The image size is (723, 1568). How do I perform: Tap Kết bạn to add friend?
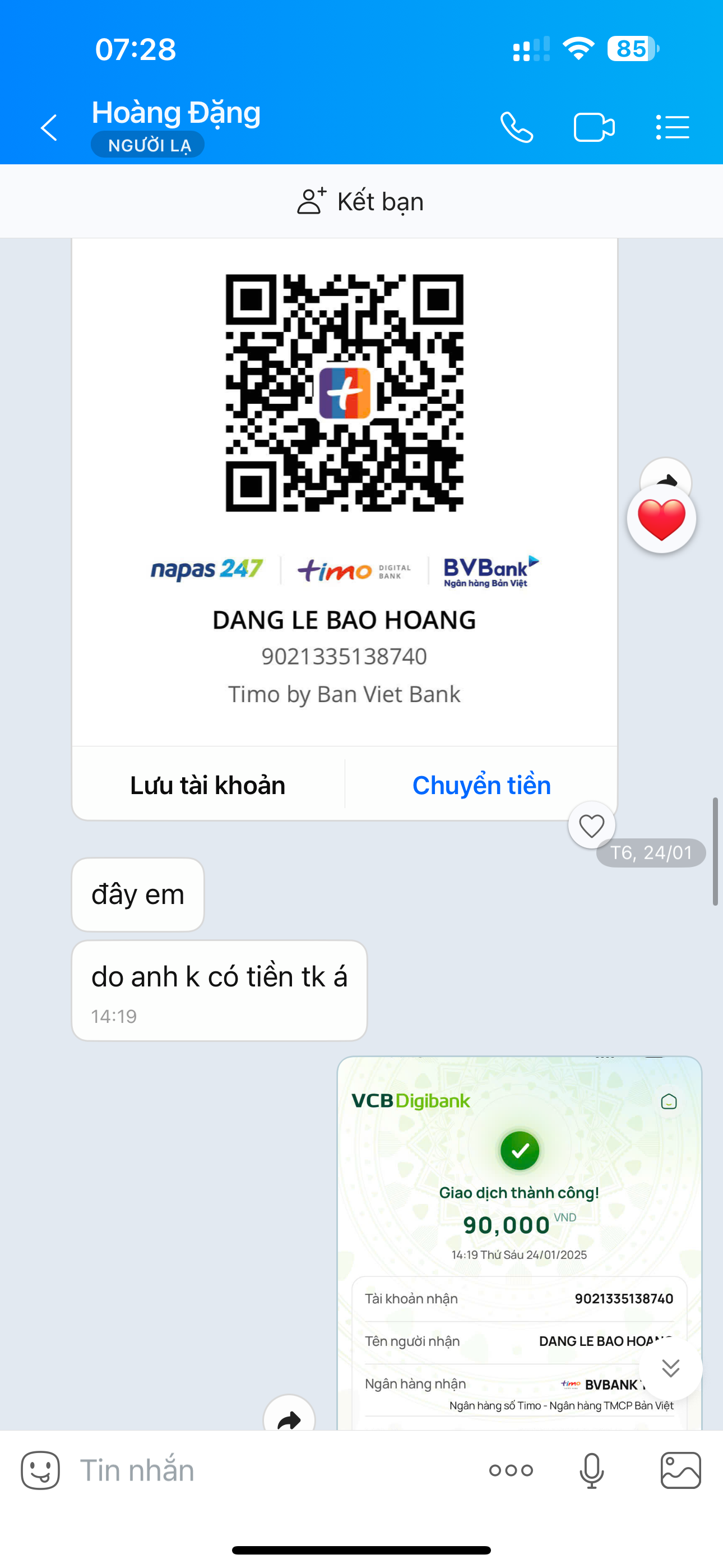tap(361, 201)
